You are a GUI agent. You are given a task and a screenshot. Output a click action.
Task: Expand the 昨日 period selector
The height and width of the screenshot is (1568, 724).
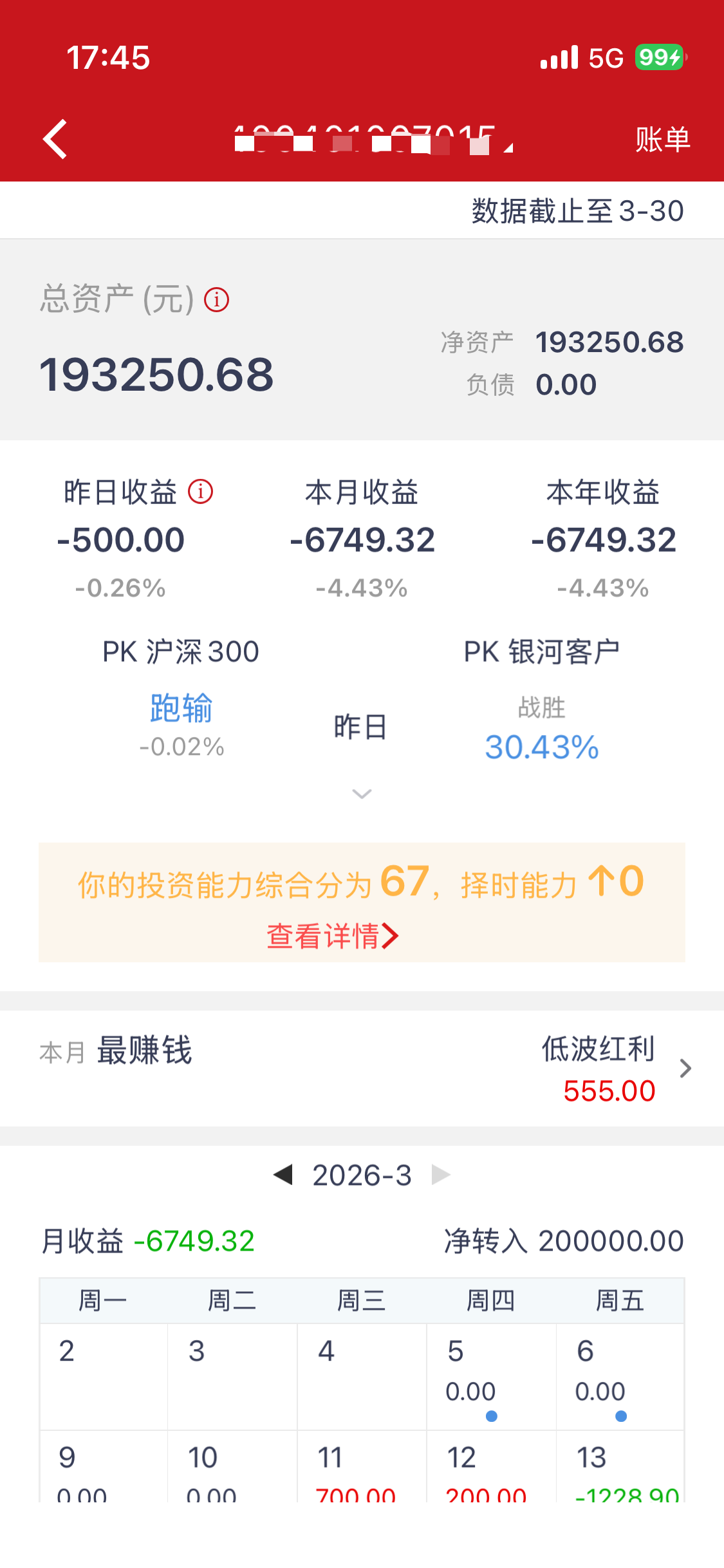click(361, 794)
